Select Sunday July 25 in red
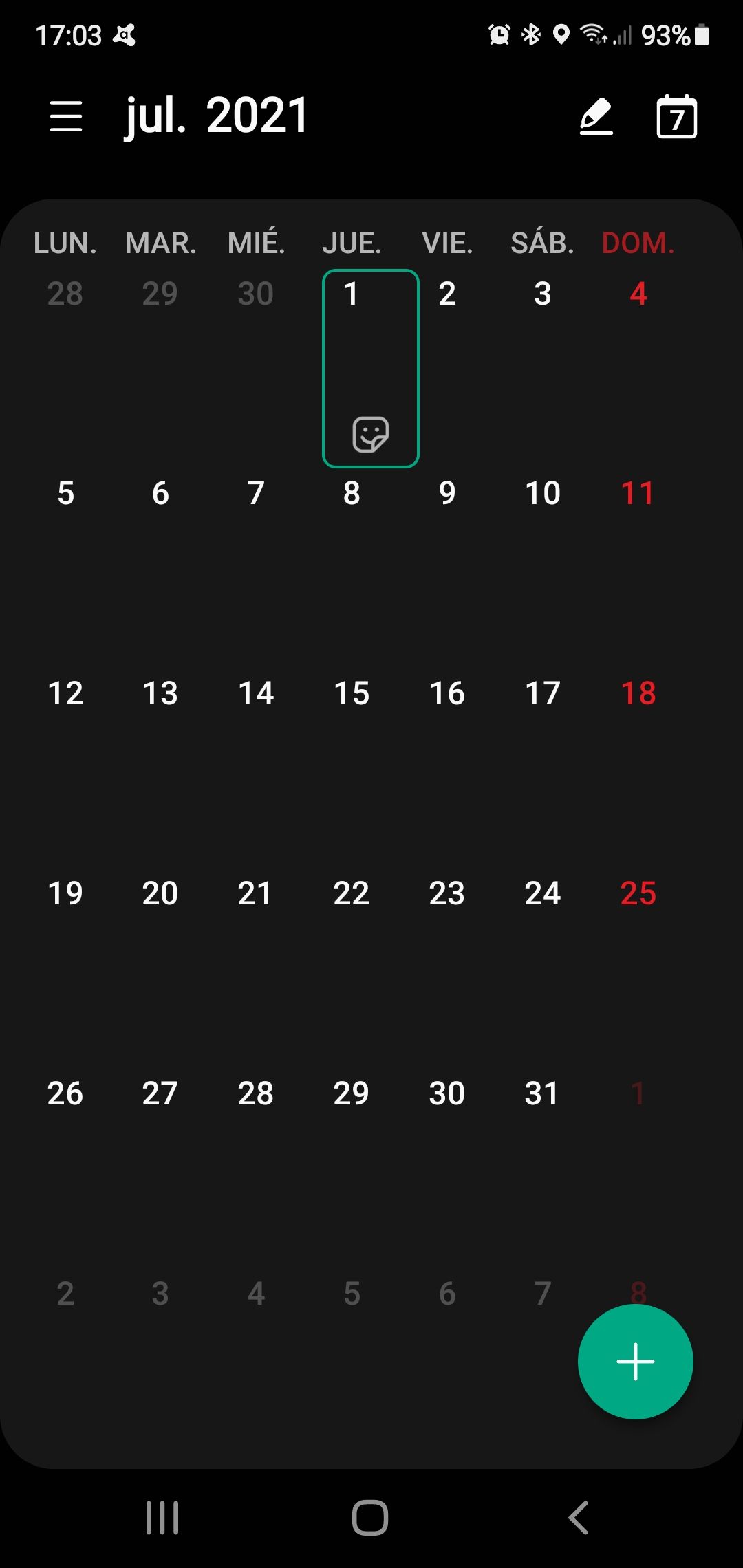Screen dimensions: 743x1568 pos(637,893)
